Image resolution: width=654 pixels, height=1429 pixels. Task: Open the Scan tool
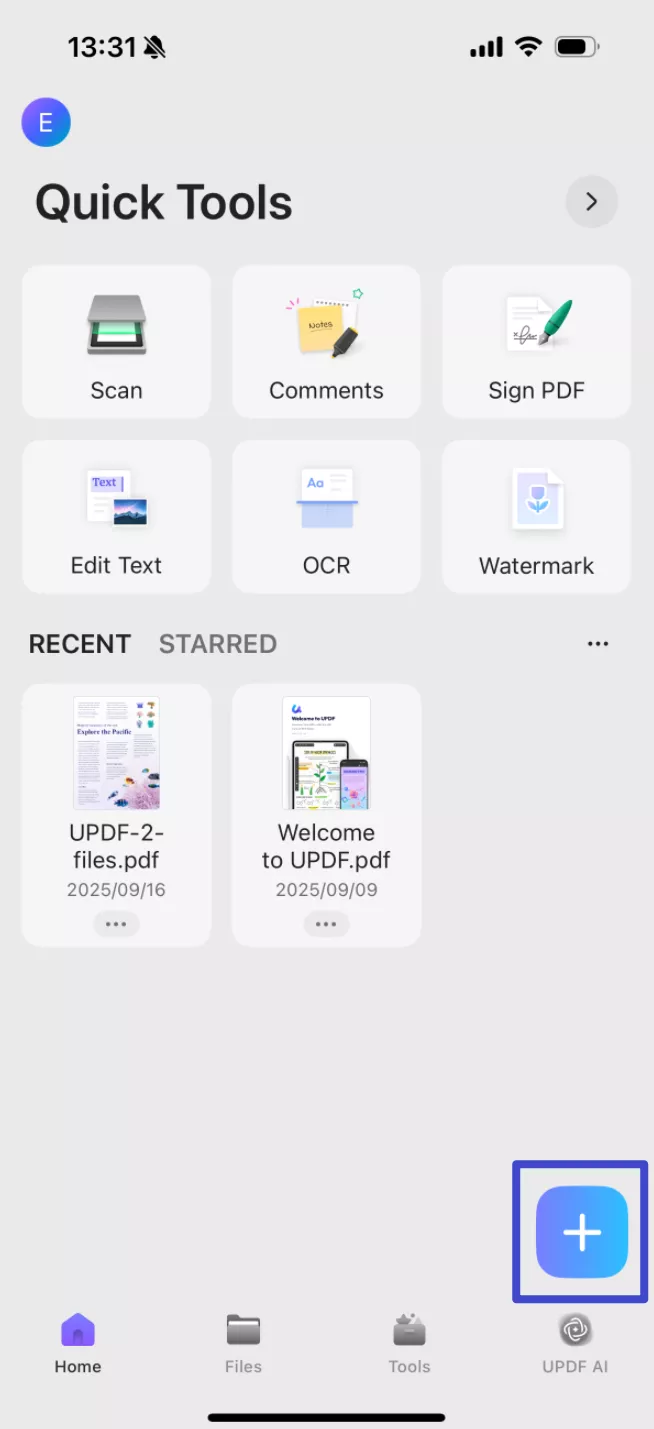[116, 341]
